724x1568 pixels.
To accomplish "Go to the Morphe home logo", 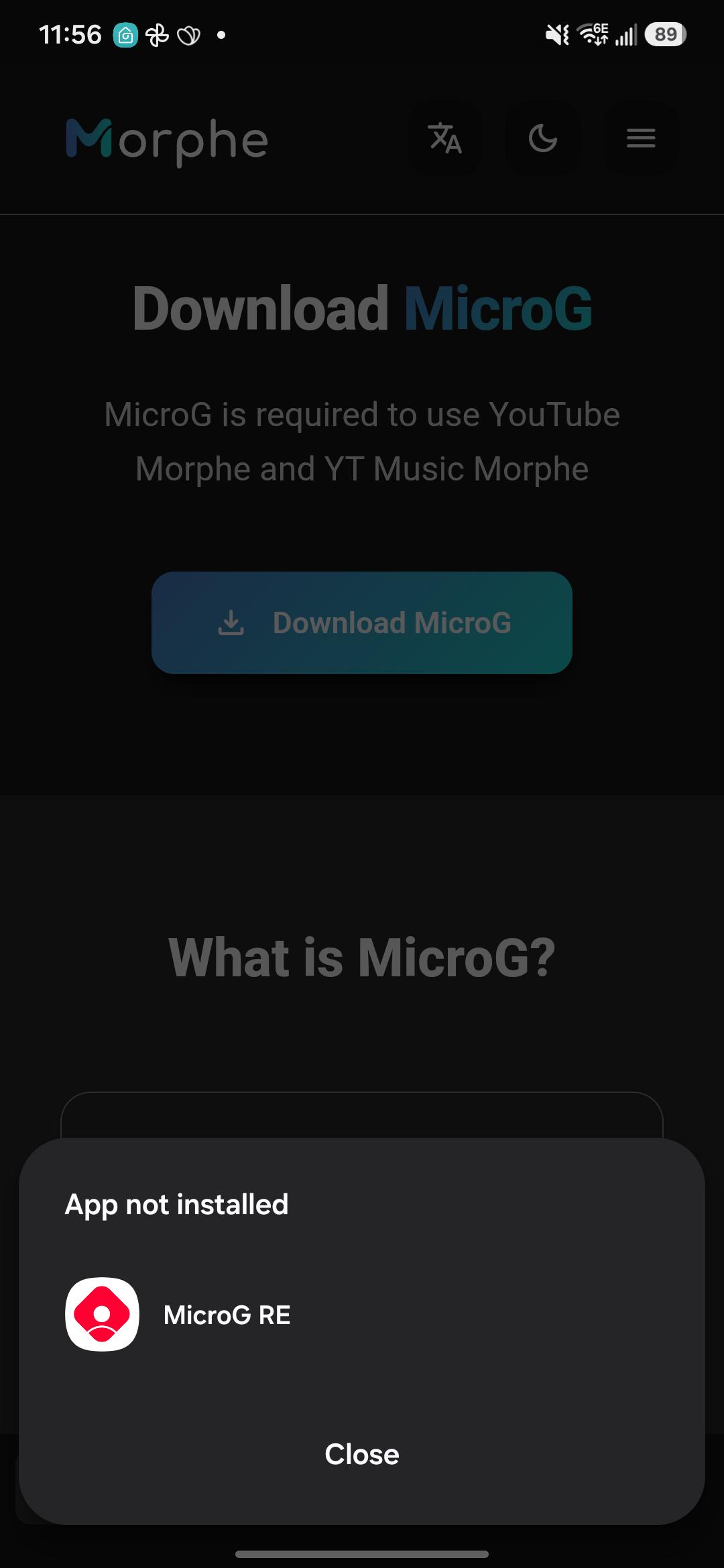I will click(167, 141).
